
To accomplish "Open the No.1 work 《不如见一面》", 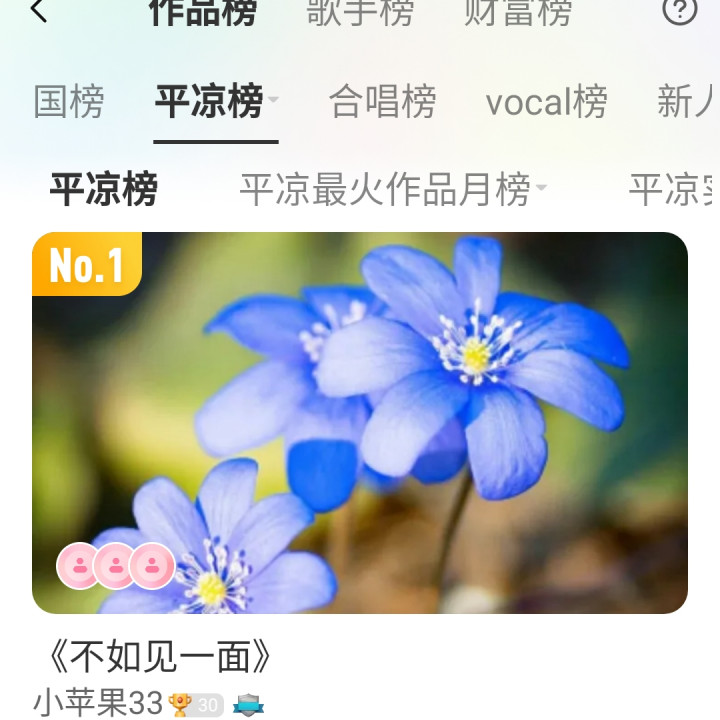I will tap(360, 422).
